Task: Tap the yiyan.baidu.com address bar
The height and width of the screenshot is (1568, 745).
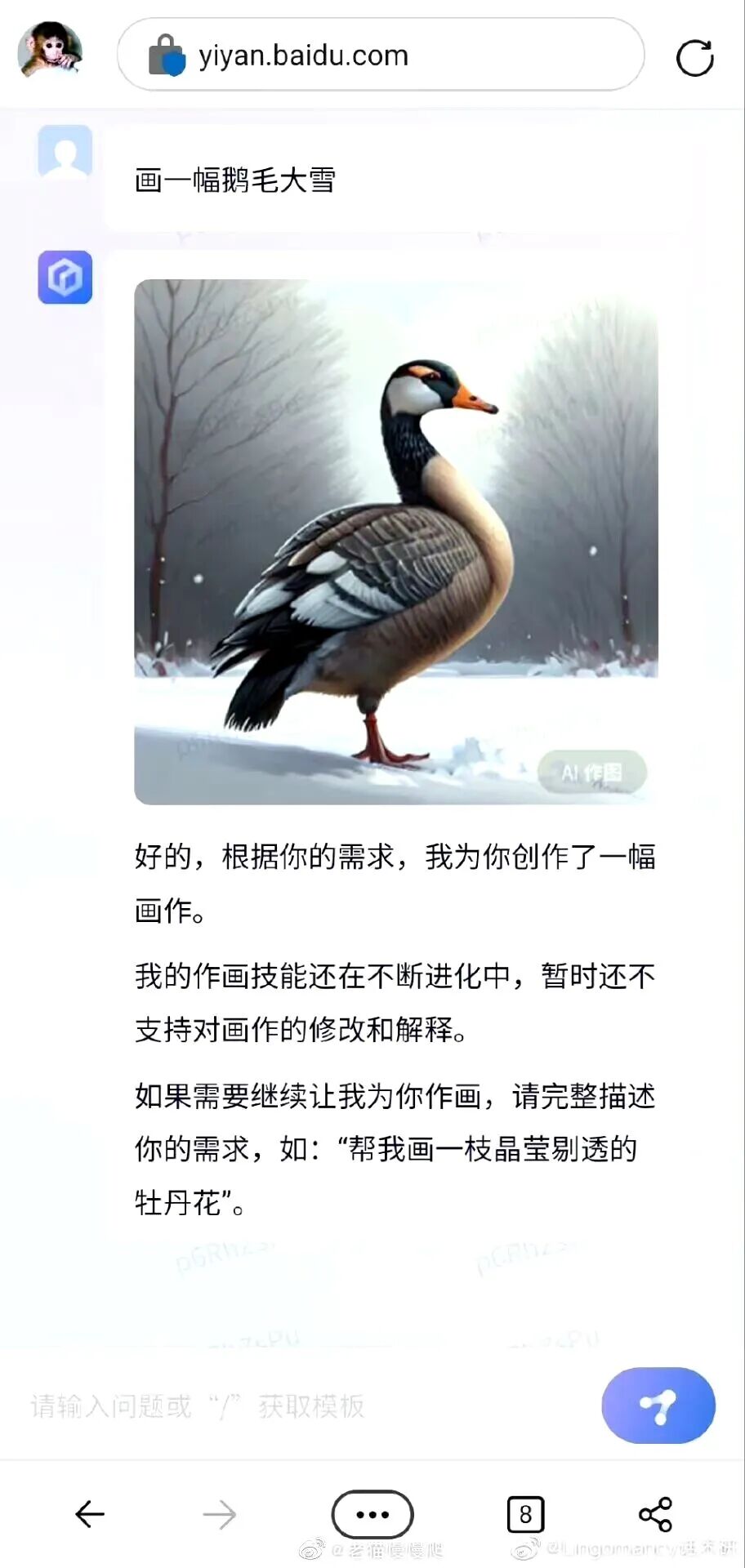Action: [380, 56]
